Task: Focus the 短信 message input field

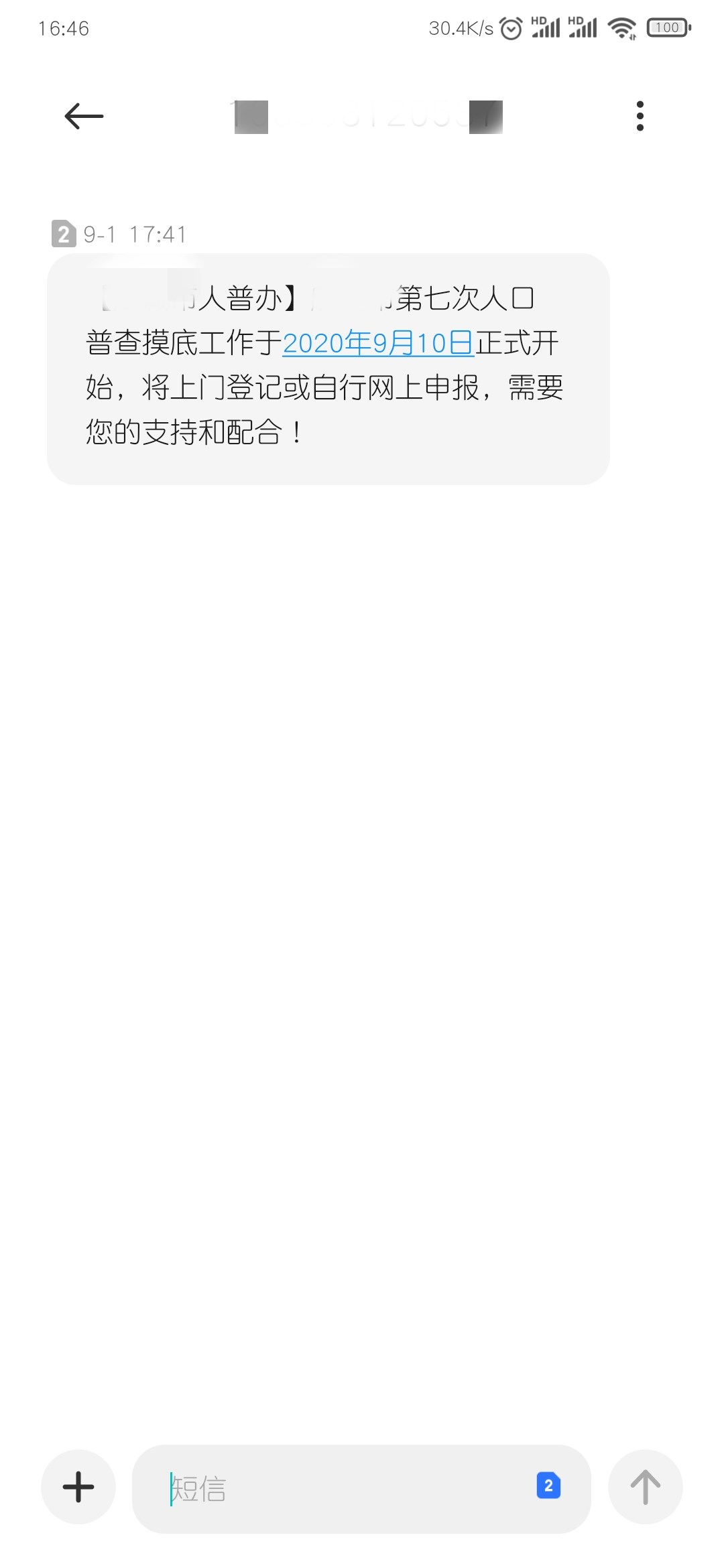Action: (x=335, y=1488)
